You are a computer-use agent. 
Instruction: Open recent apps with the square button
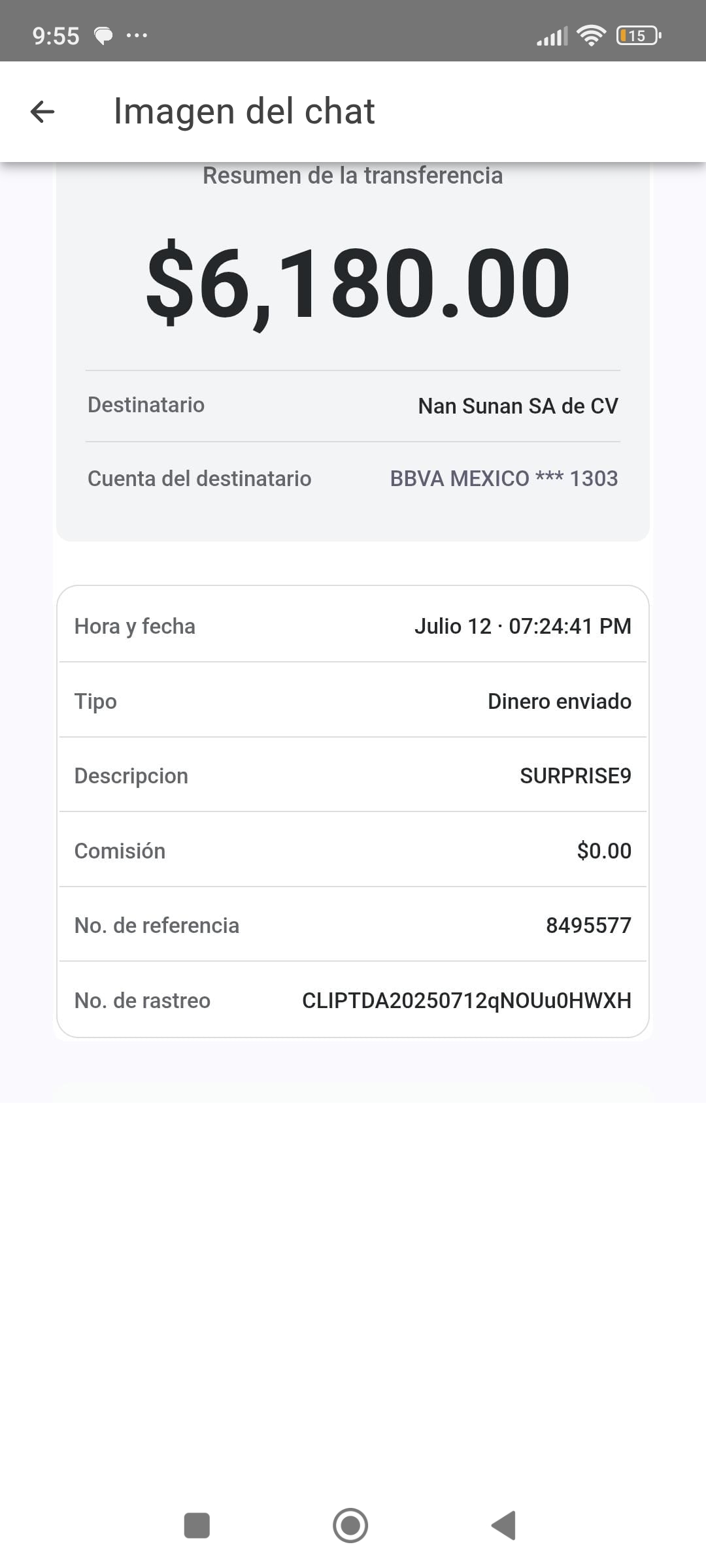point(197,1526)
